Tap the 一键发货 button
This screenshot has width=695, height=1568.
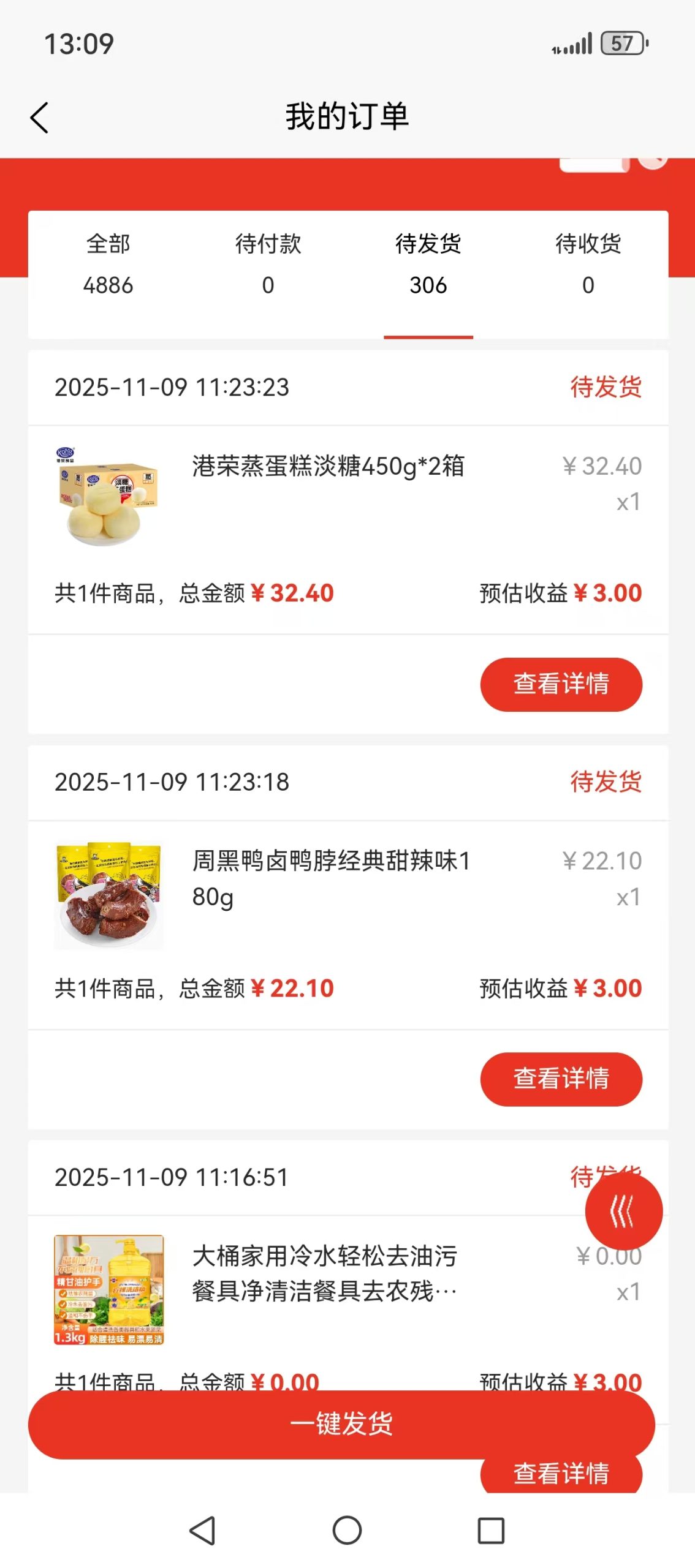[341, 1424]
